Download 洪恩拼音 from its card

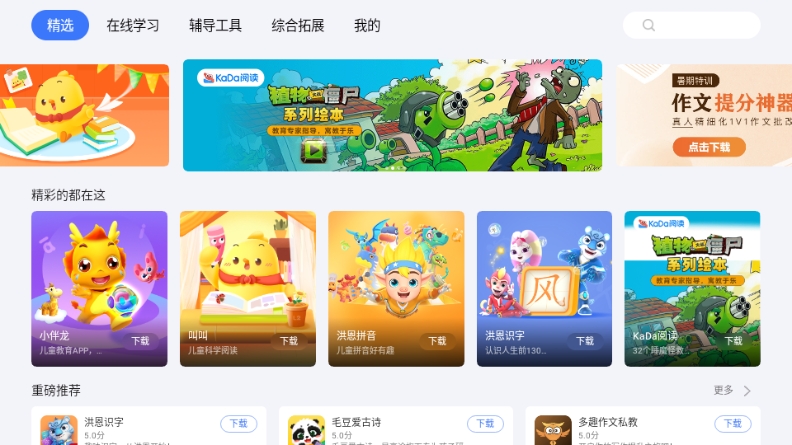pyautogui.click(x=437, y=341)
